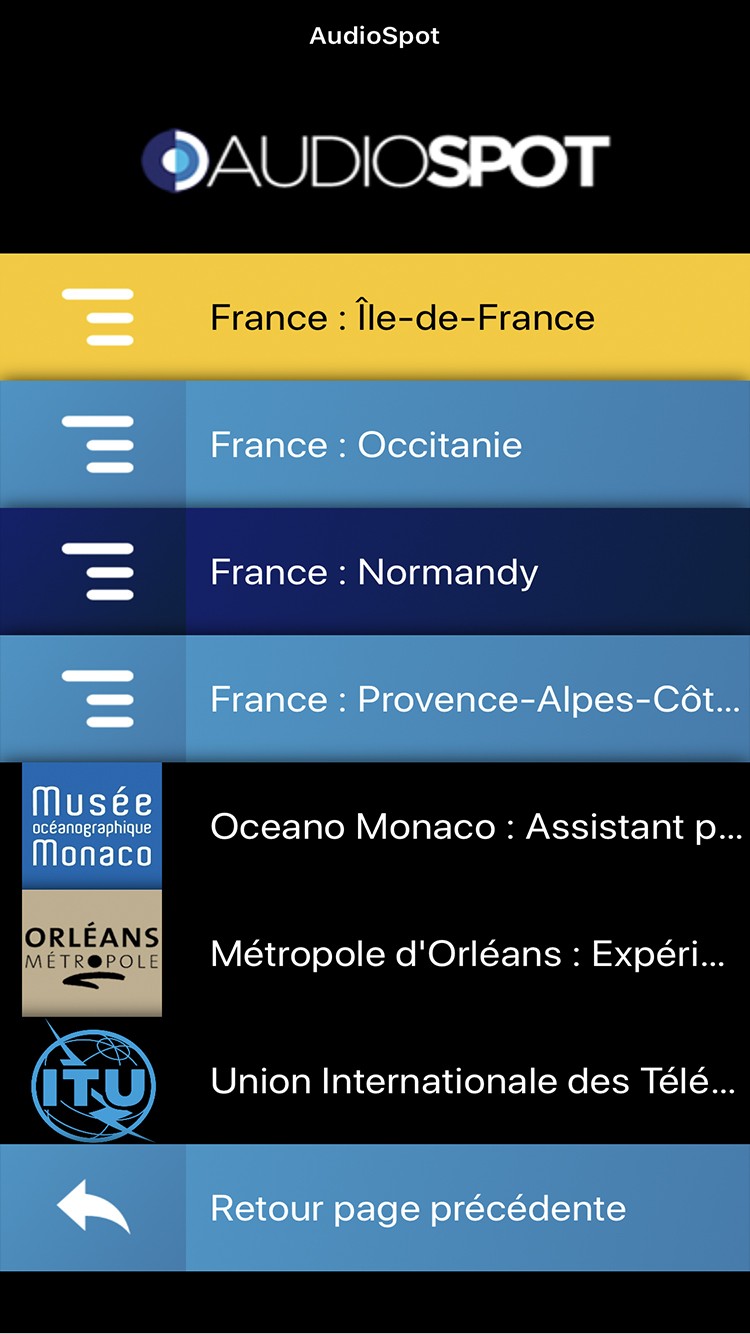Viewport: 750px width, 1334px height.
Task: Open Oceano Monaco assistant entry
Action: click(375, 825)
